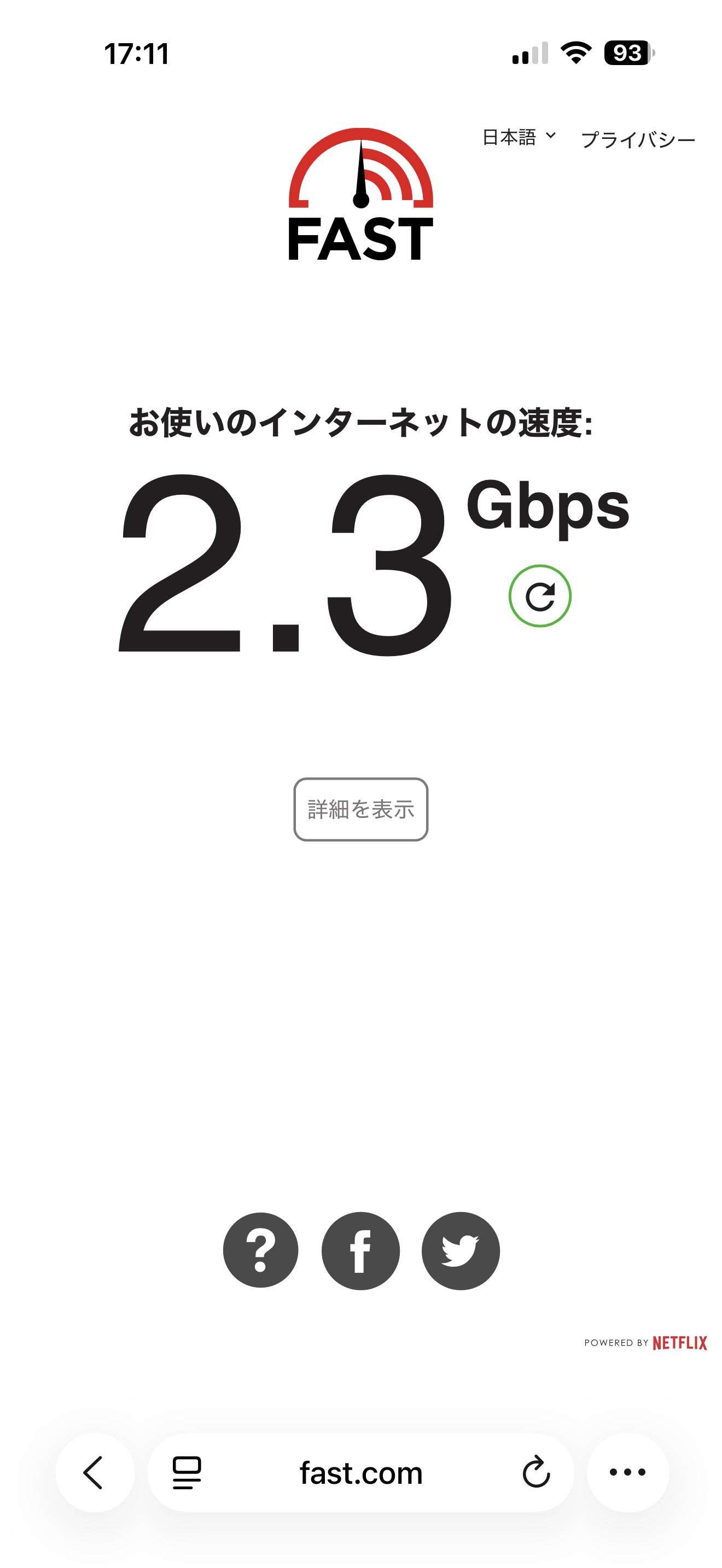The image size is (722, 1568).
Task: Open the browser's three-dot more menu
Action: click(x=627, y=1472)
